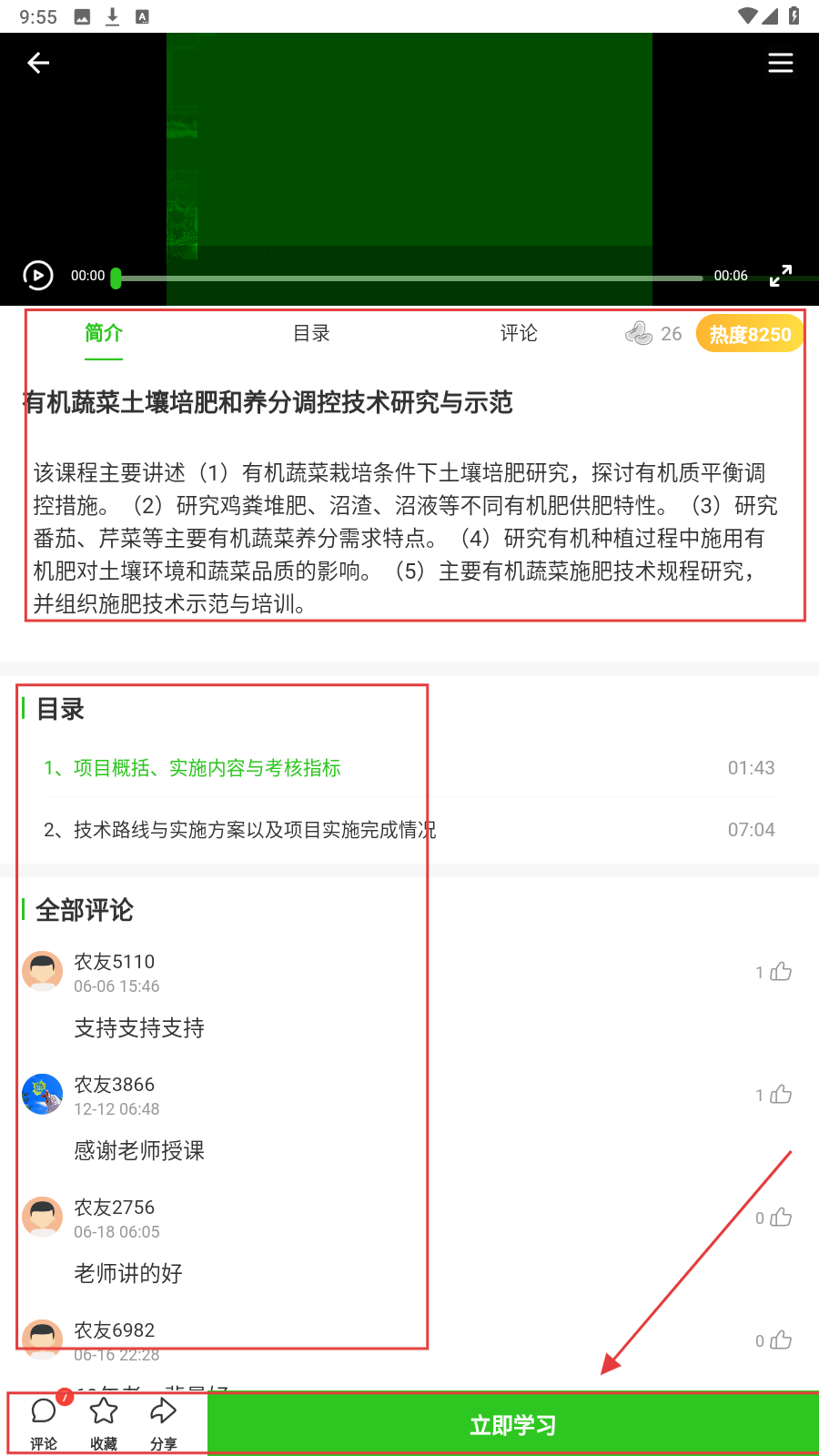This screenshot has height=1456, width=819.
Task: Enter fullscreen video mode
Action: [x=780, y=276]
